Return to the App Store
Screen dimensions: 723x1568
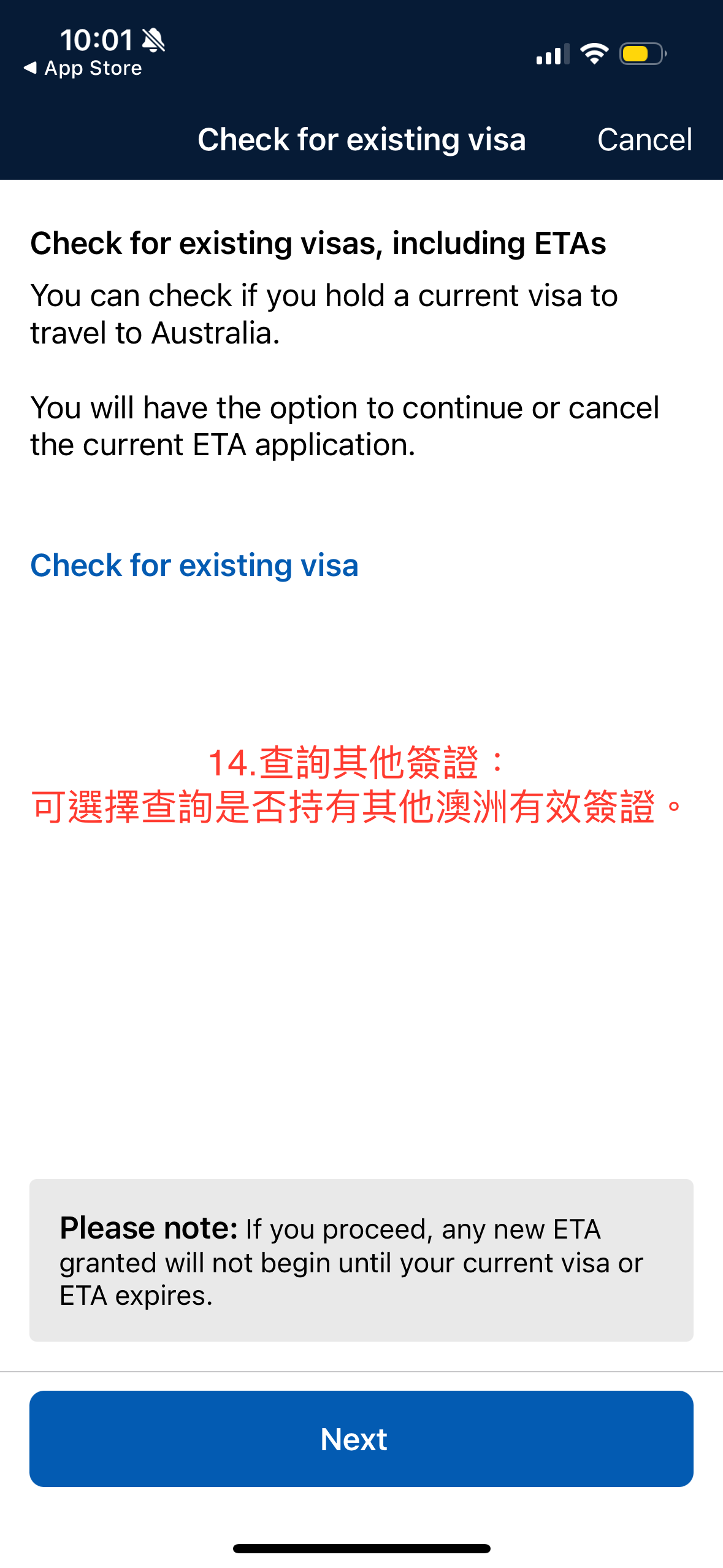tap(83, 68)
